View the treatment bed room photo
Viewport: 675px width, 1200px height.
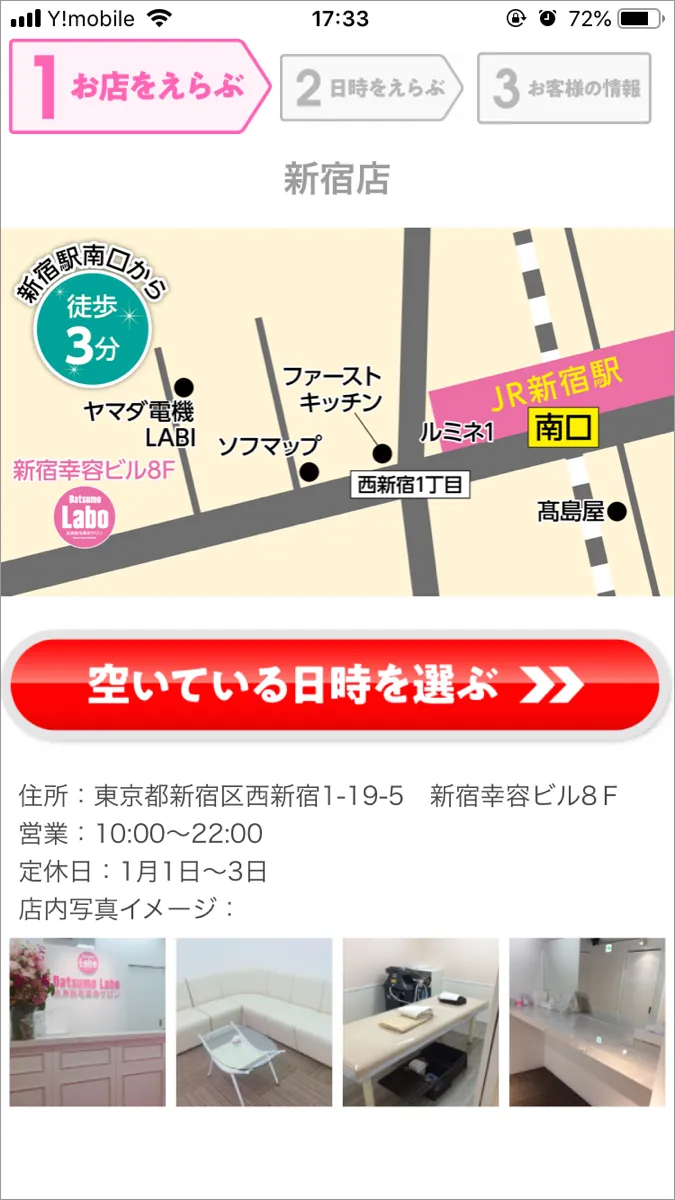point(420,1021)
